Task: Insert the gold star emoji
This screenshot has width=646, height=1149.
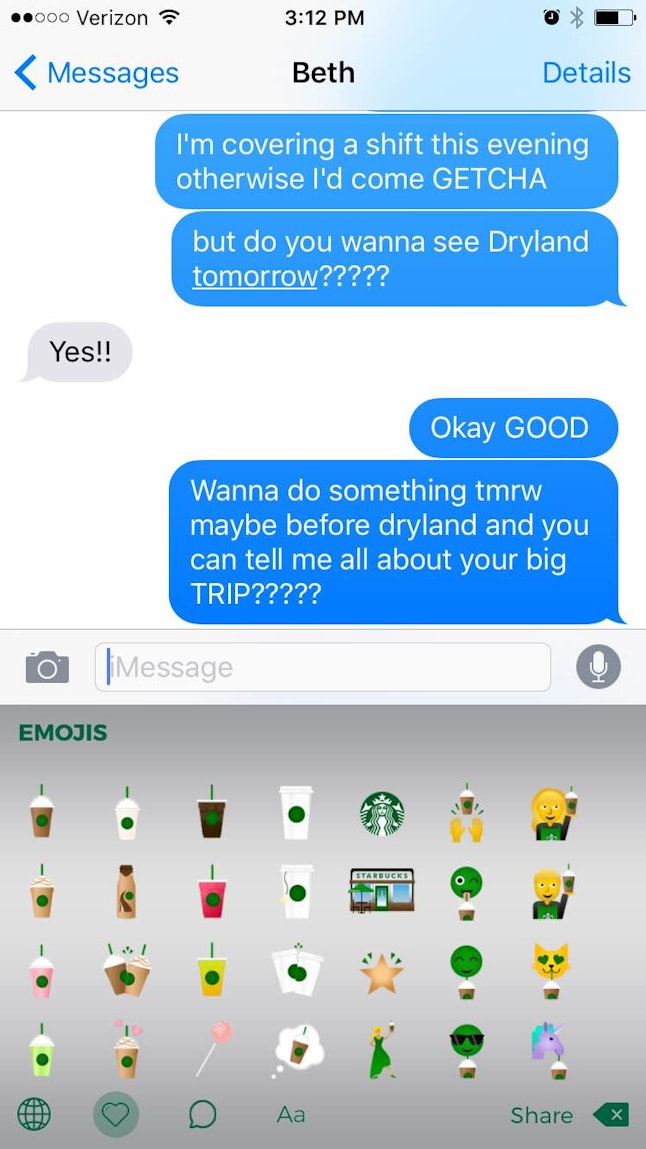Action: [382, 970]
